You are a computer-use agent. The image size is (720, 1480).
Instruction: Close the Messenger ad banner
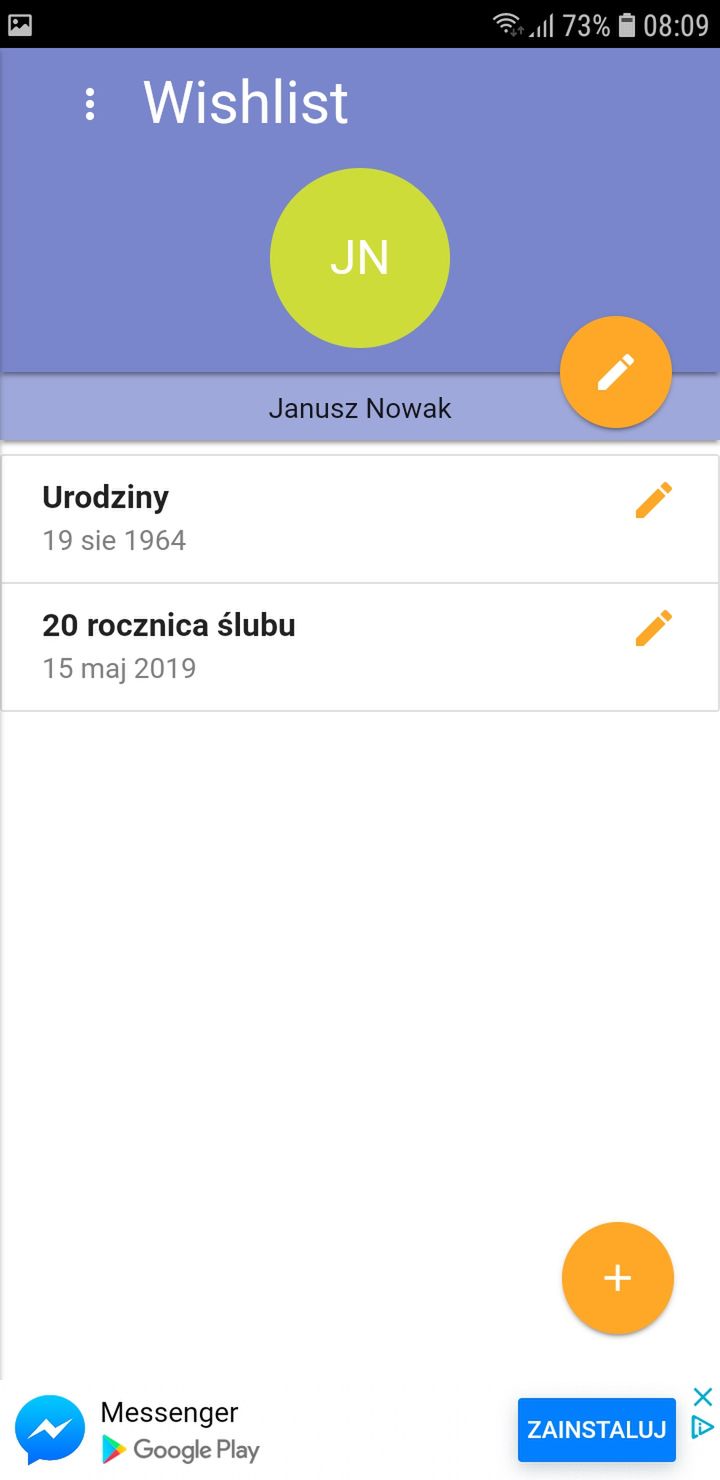pyautogui.click(x=703, y=1397)
